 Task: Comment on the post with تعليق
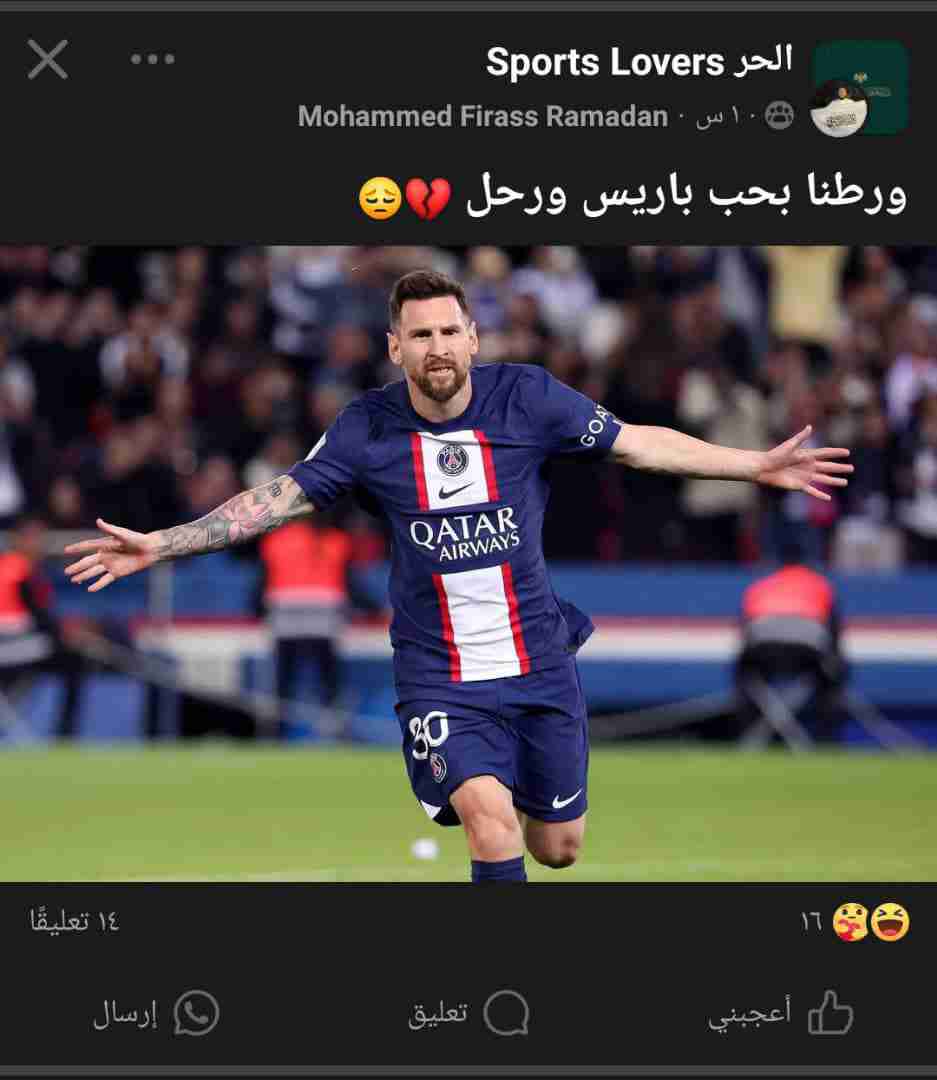pyautogui.click(x=468, y=1013)
